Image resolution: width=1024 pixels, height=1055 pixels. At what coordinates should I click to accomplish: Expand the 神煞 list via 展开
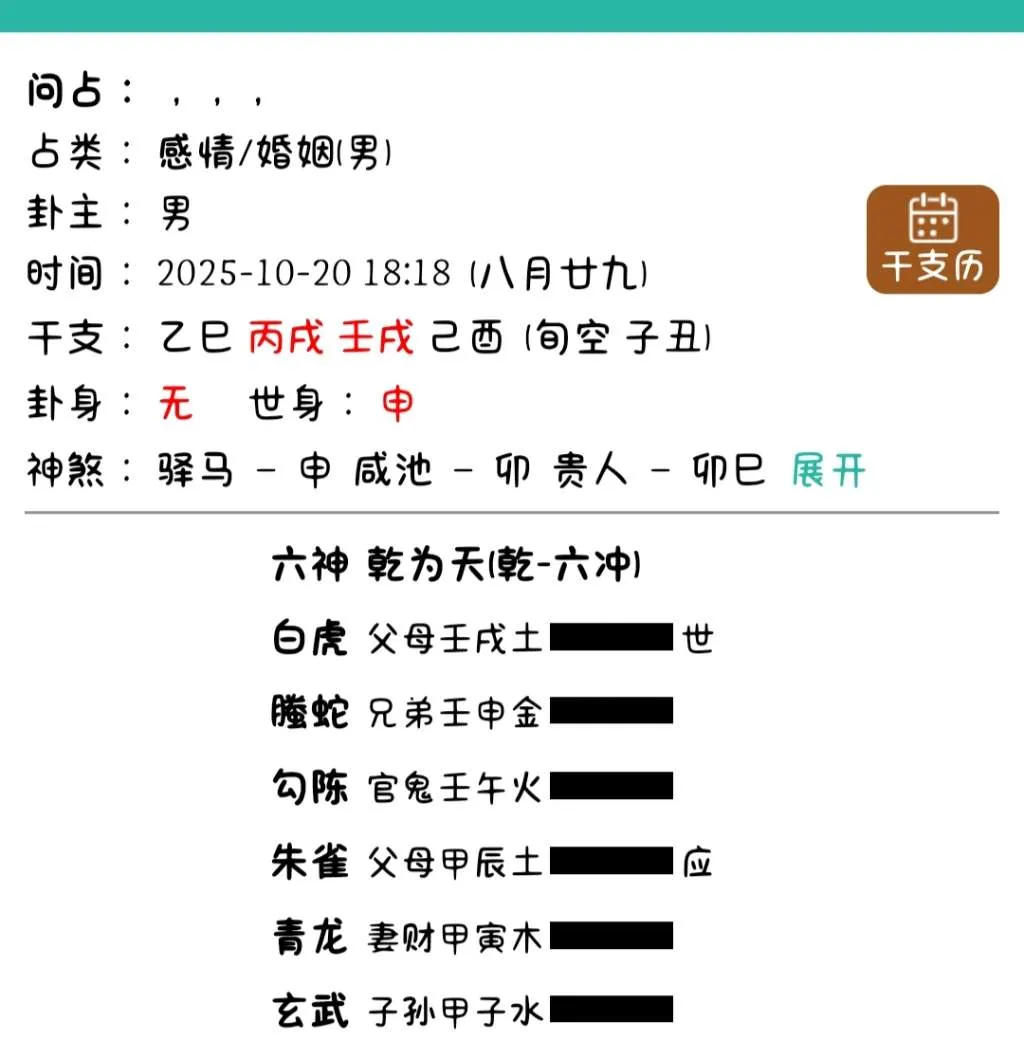click(827, 469)
